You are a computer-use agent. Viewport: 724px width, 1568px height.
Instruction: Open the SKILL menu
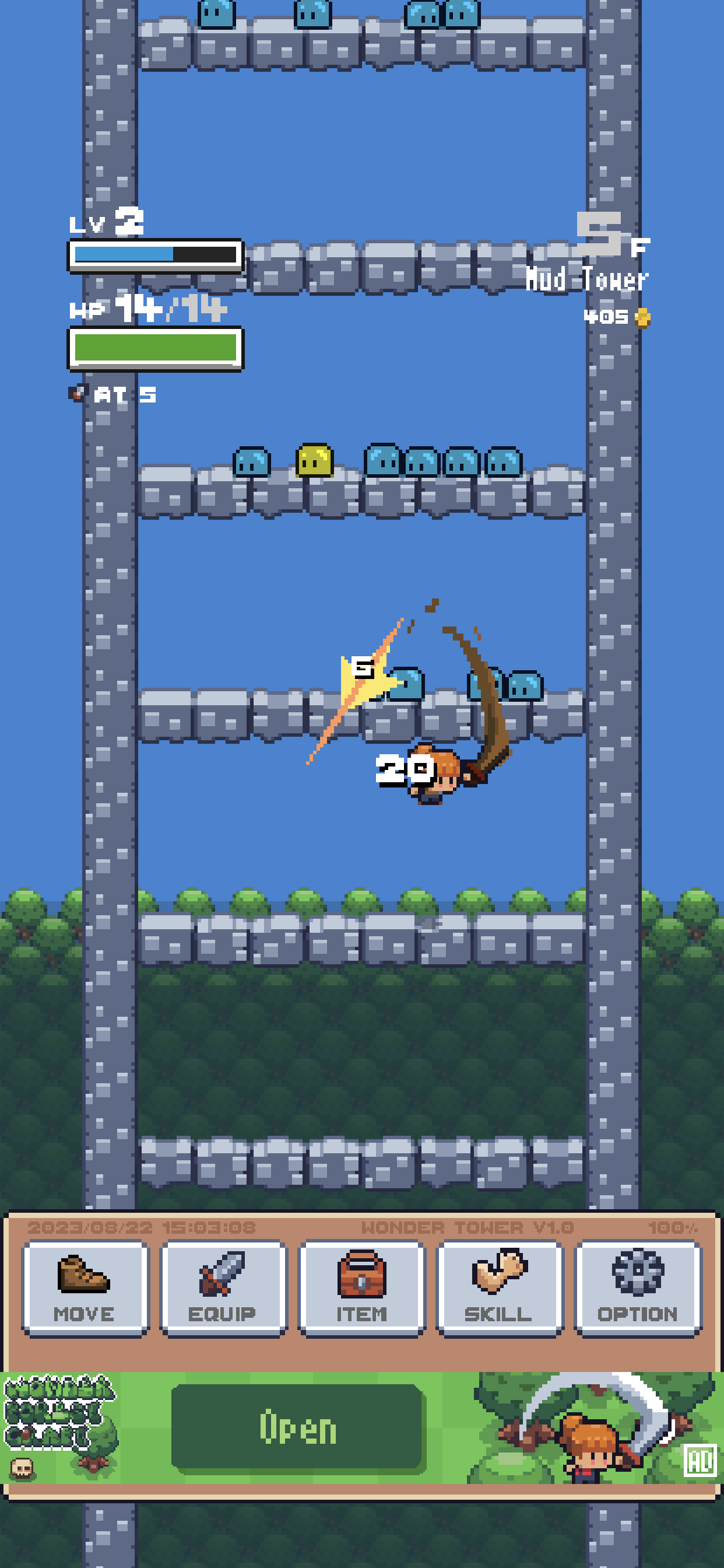(x=500, y=1287)
